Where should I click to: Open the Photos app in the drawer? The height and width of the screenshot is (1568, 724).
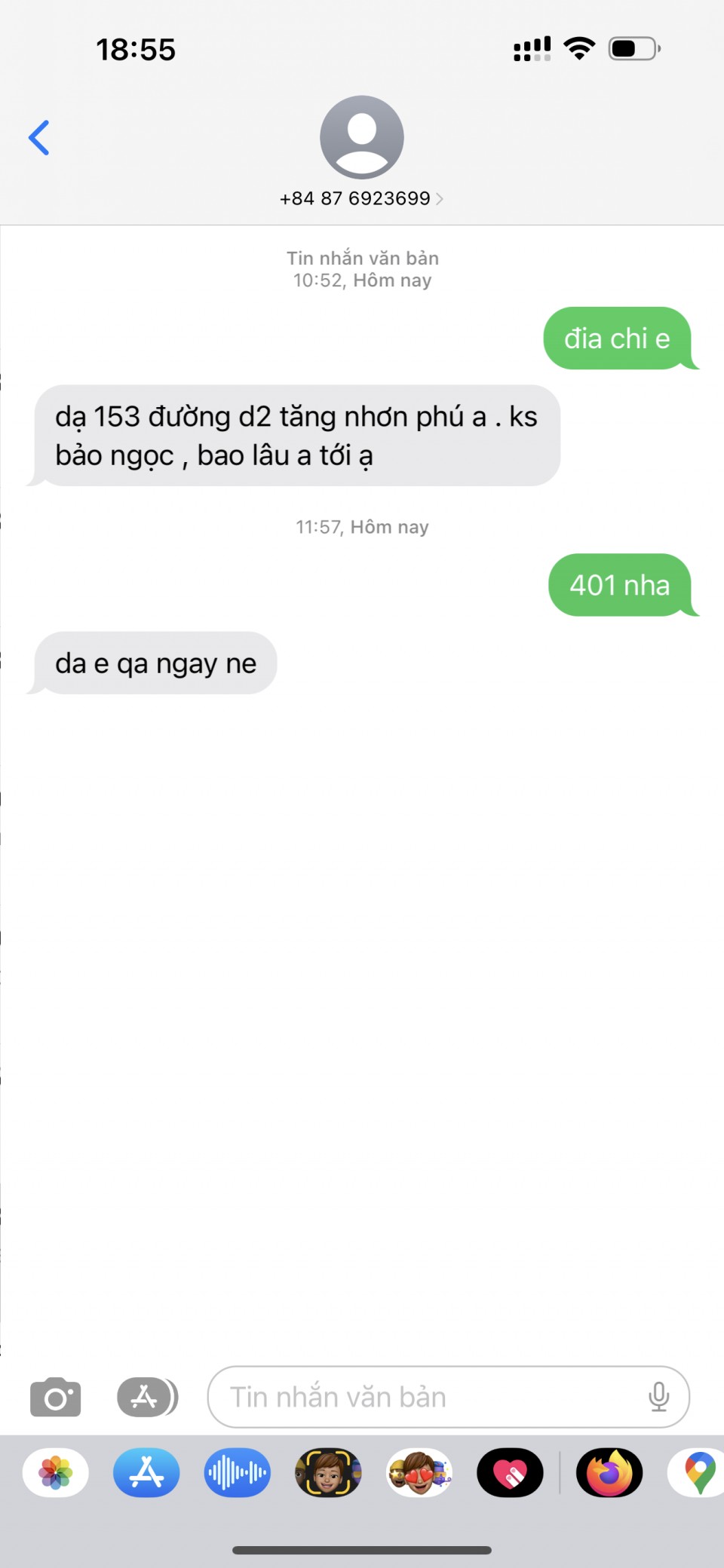click(56, 1472)
